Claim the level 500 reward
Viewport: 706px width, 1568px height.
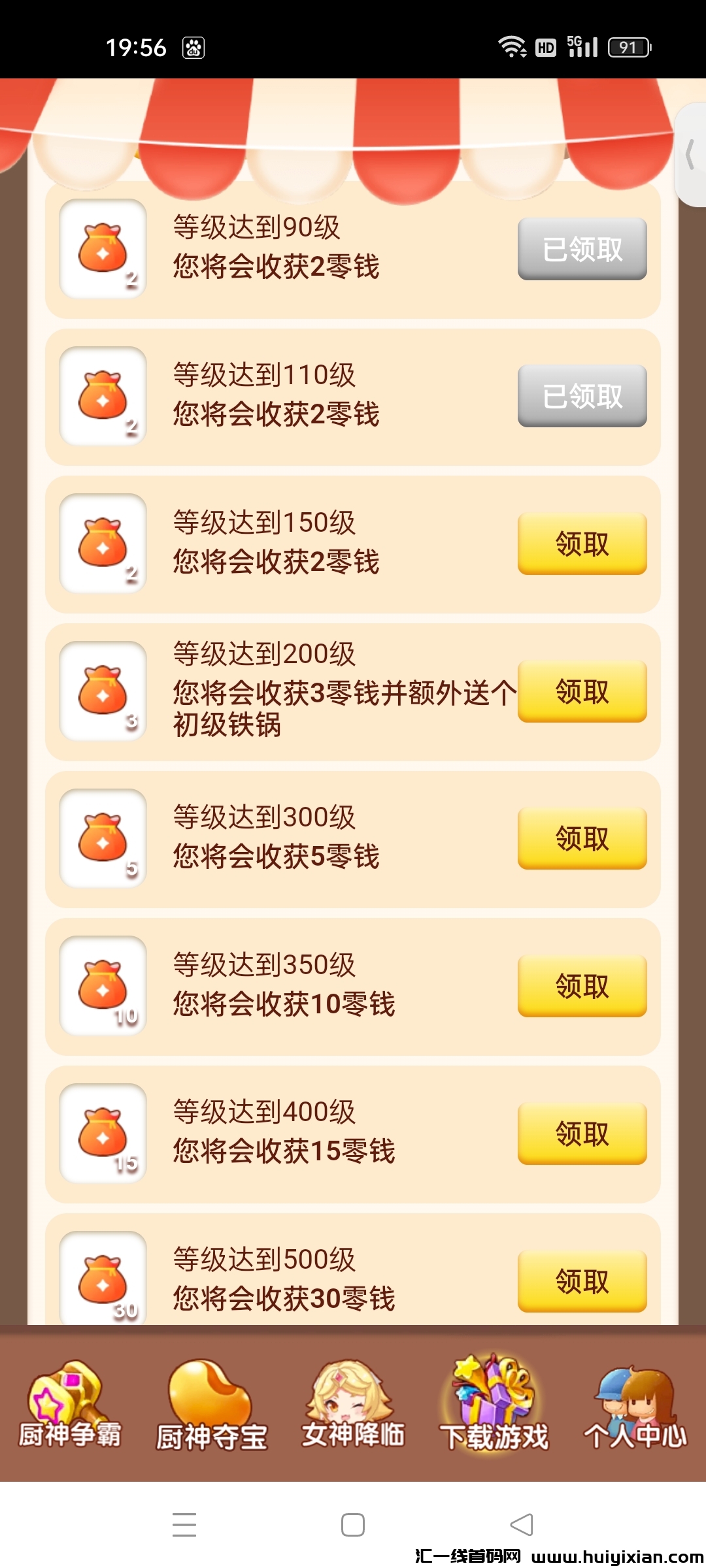[x=581, y=1281]
